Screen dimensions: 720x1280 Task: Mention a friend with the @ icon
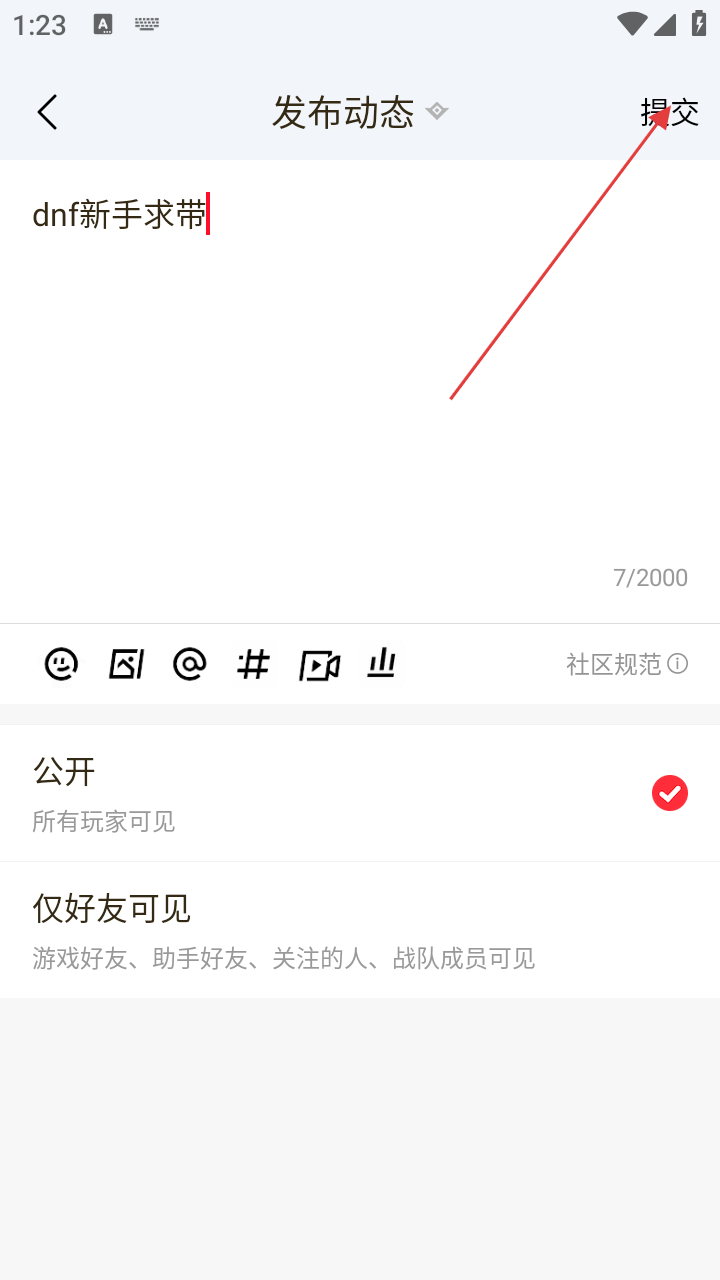189,664
